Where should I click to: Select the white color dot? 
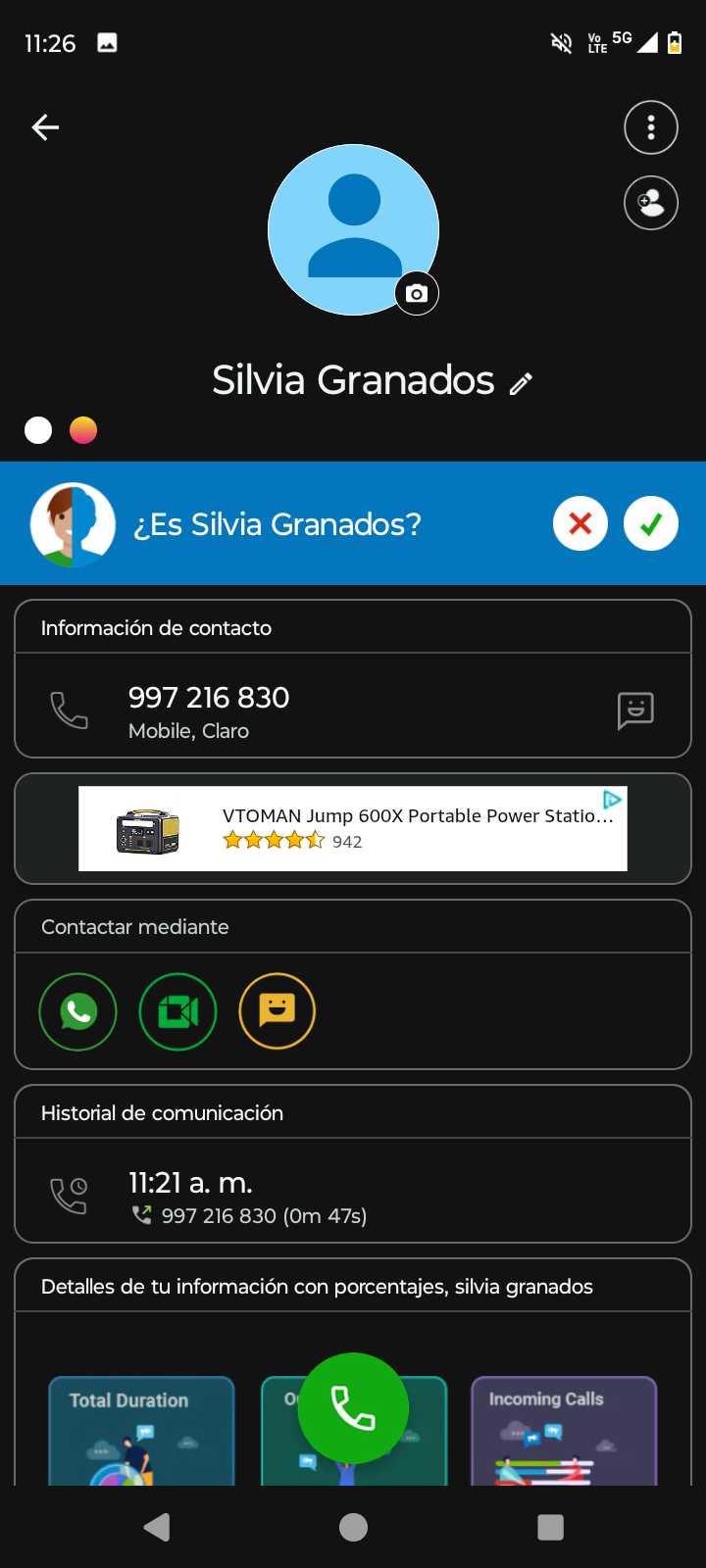pos(38,430)
